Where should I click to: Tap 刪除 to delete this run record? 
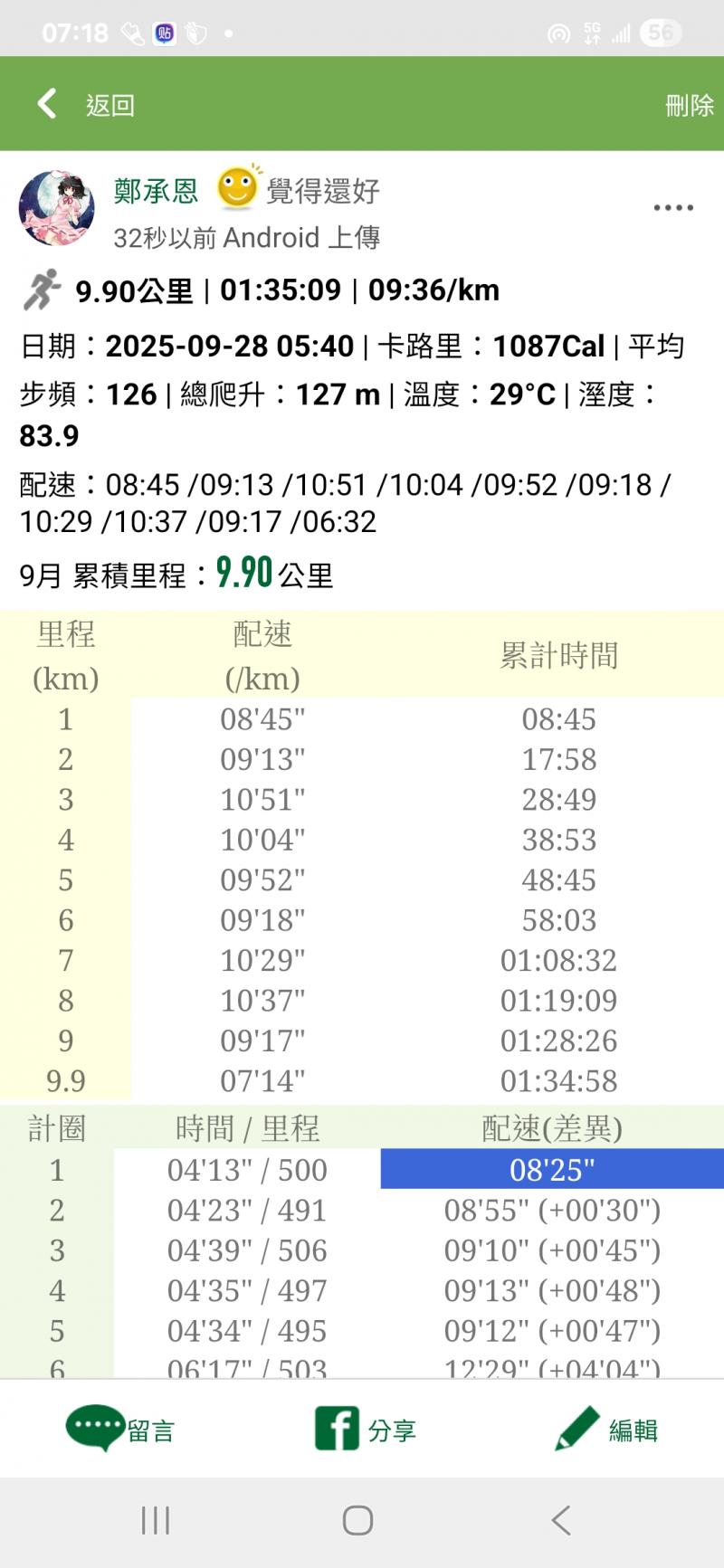pyautogui.click(x=689, y=106)
